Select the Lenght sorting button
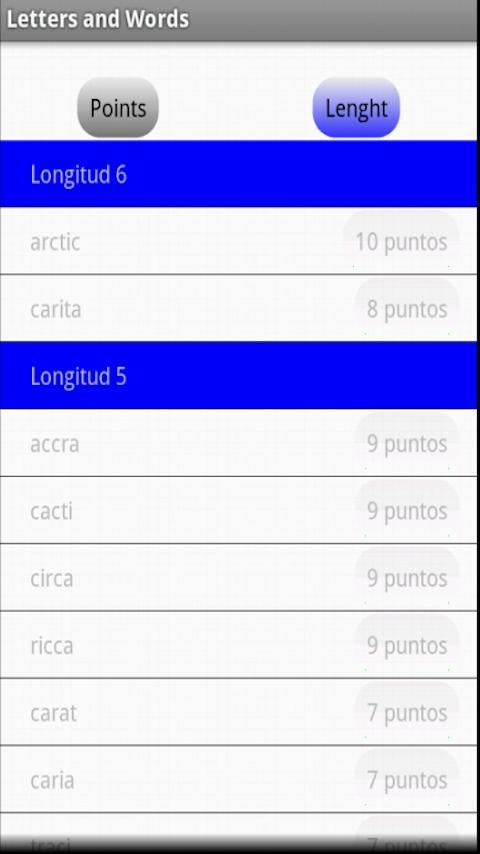Image resolution: width=480 pixels, height=854 pixels. (x=356, y=108)
